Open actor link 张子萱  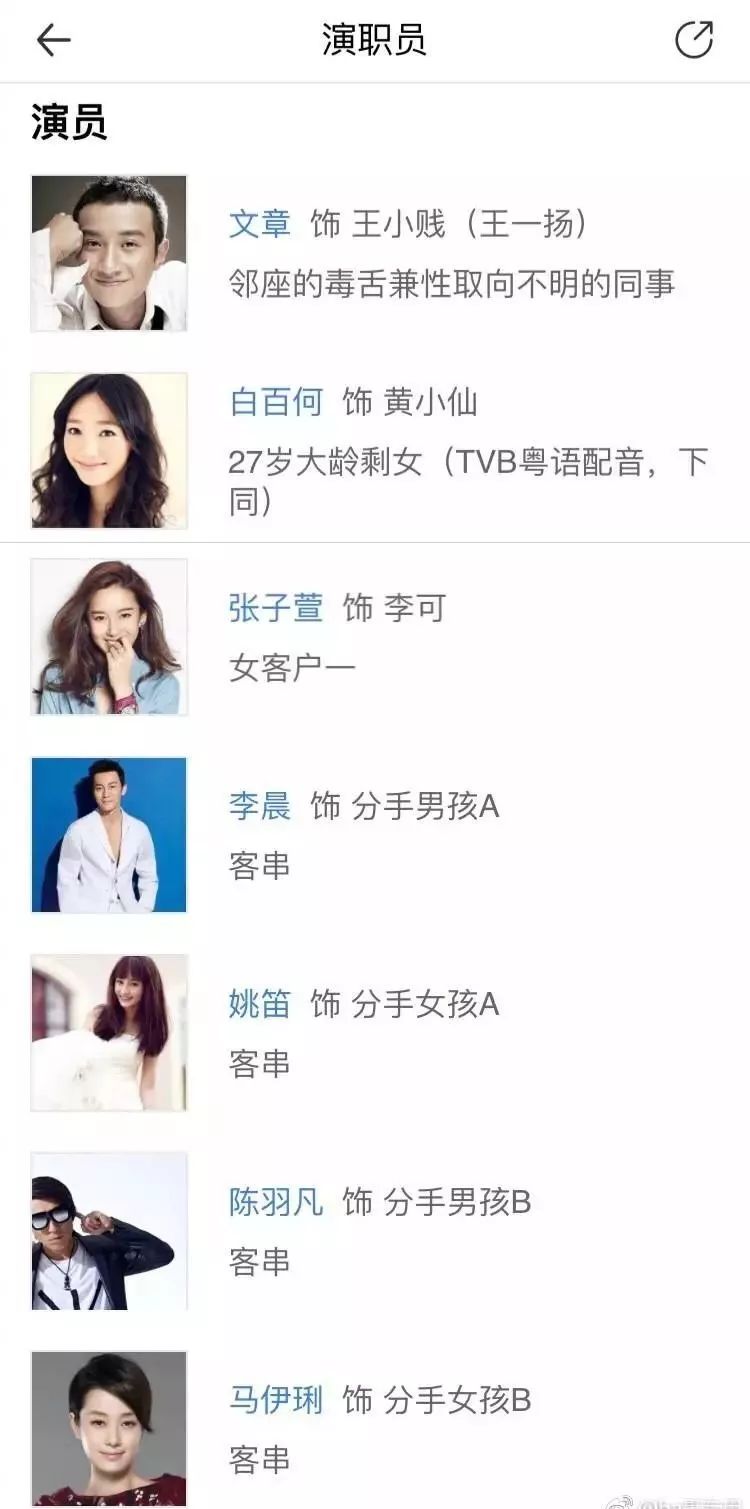[x=273, y=608]
